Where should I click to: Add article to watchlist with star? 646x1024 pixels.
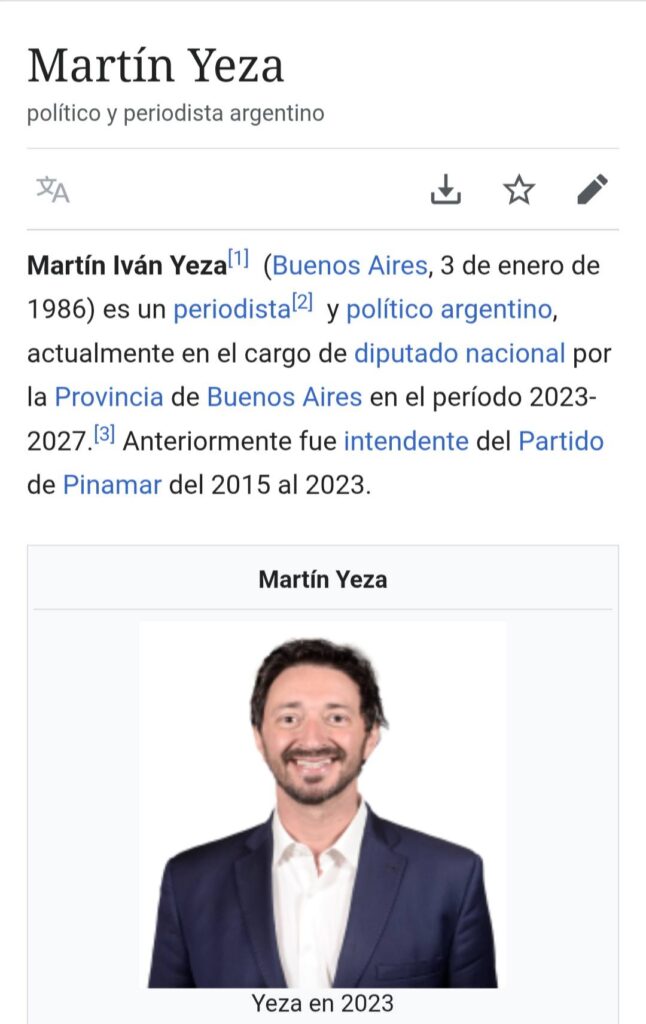519,189
